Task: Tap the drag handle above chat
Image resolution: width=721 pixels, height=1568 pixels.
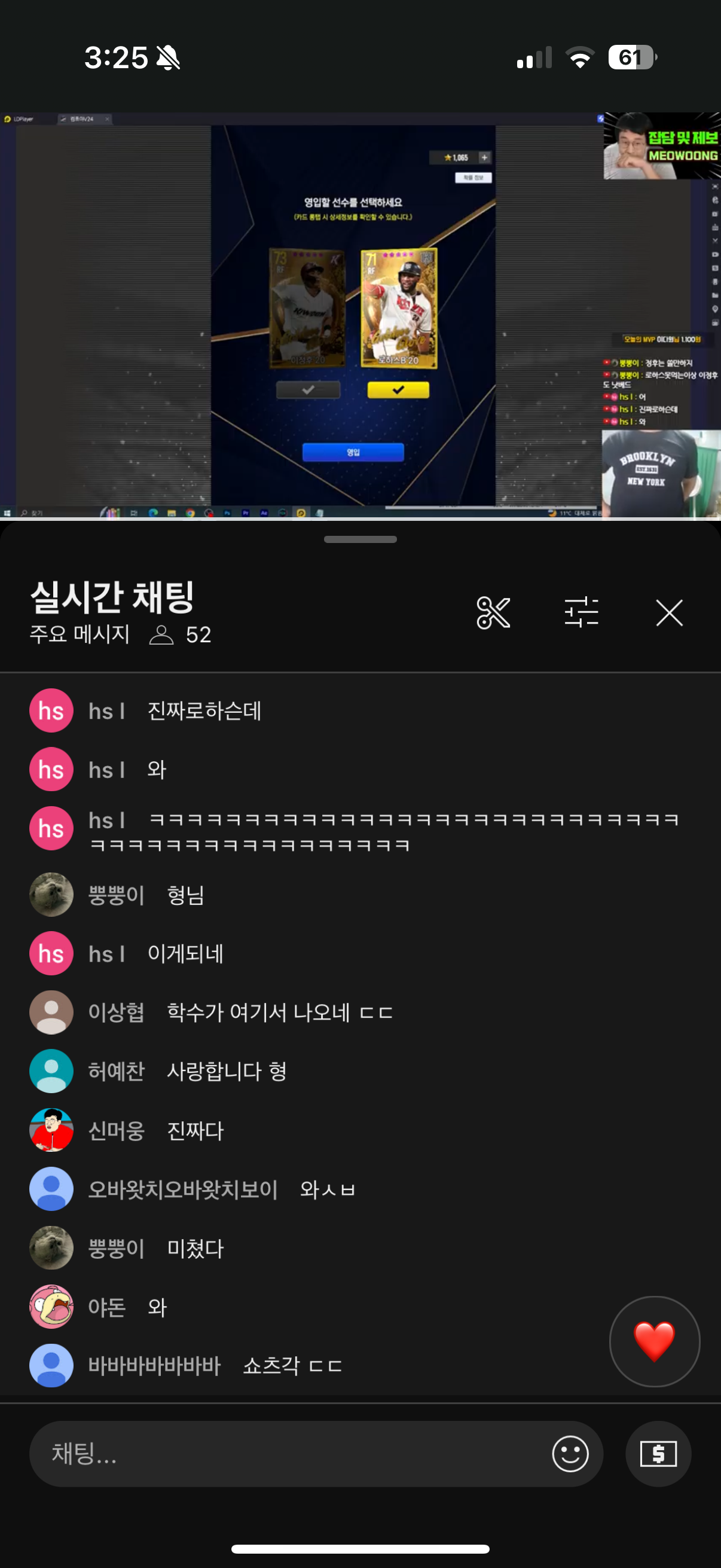Action: (x=360, y=539)
